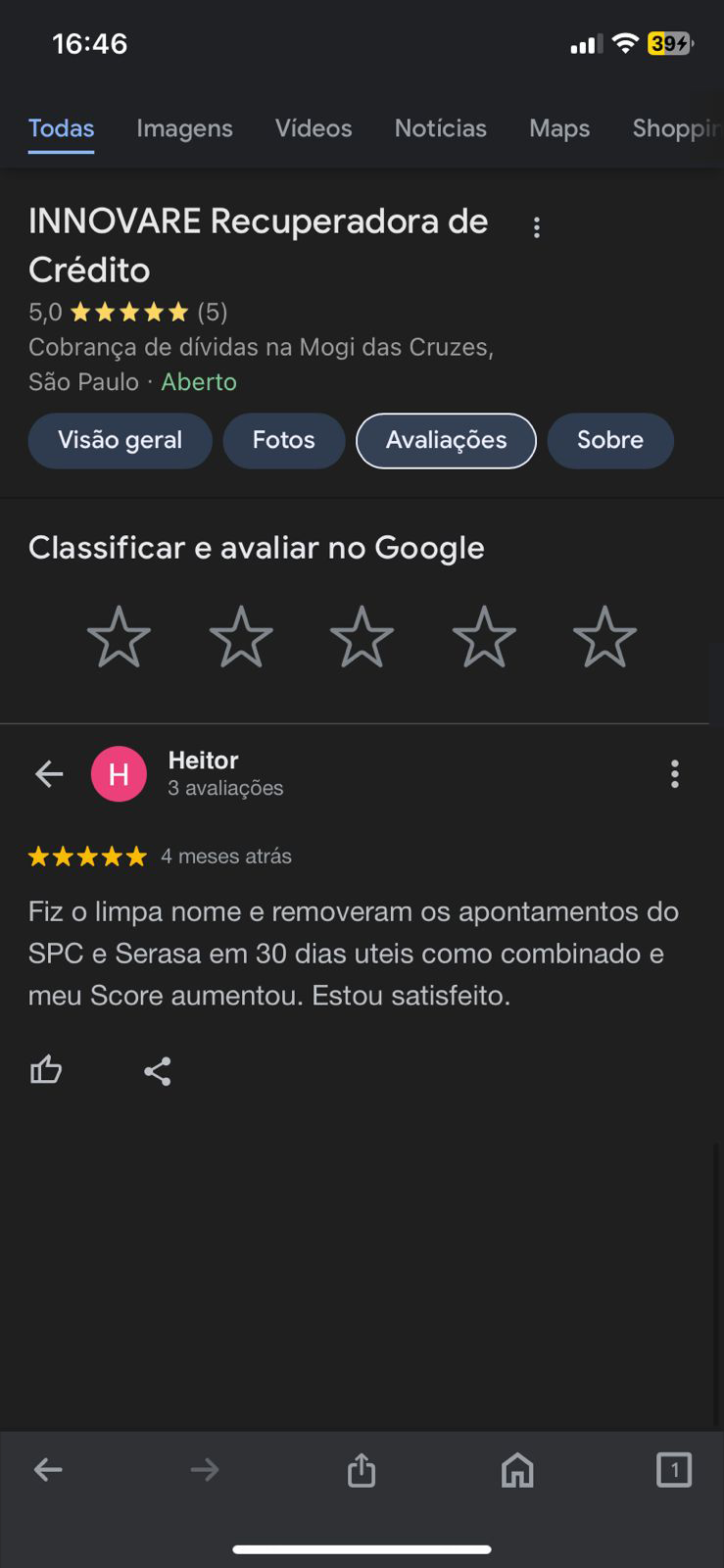Go back from Heitor's review
The image size is (724, 1568).
pos(49,774)
